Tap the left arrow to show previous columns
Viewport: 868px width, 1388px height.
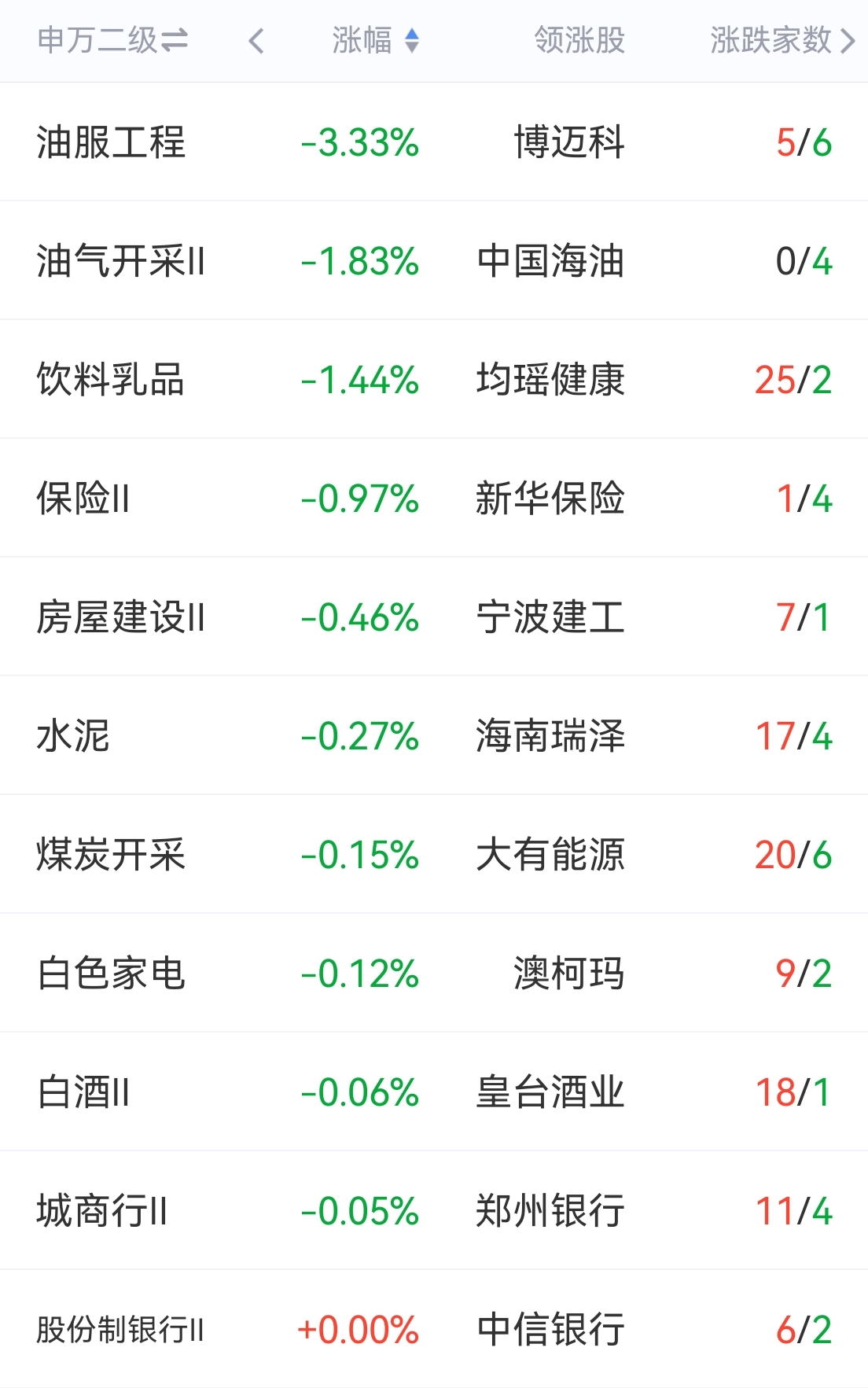256,40
